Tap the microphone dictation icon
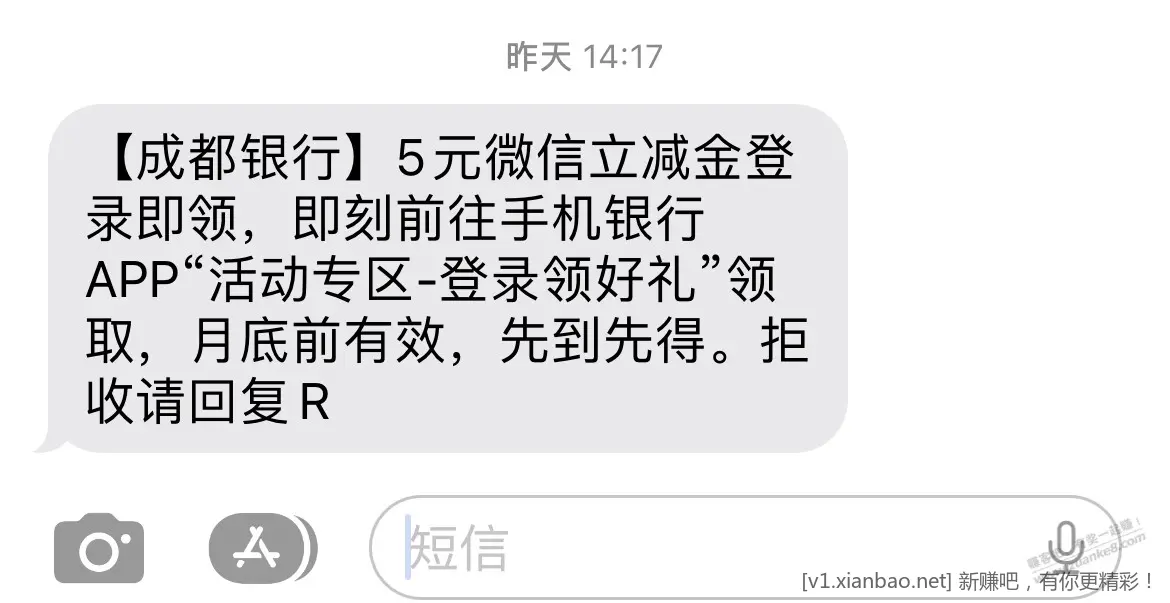 (x=1066, y=546)
